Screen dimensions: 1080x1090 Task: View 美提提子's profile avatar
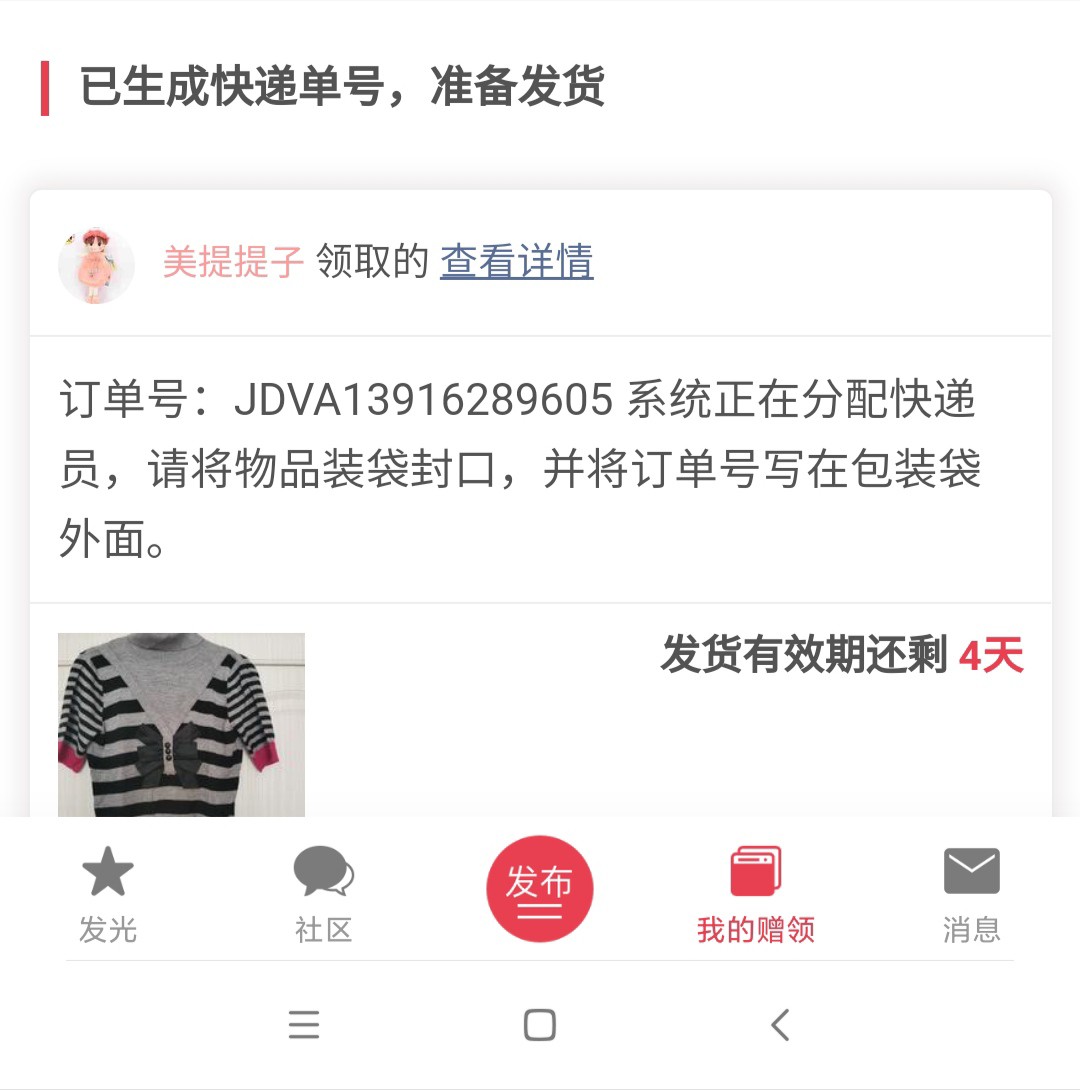[96, 265]
